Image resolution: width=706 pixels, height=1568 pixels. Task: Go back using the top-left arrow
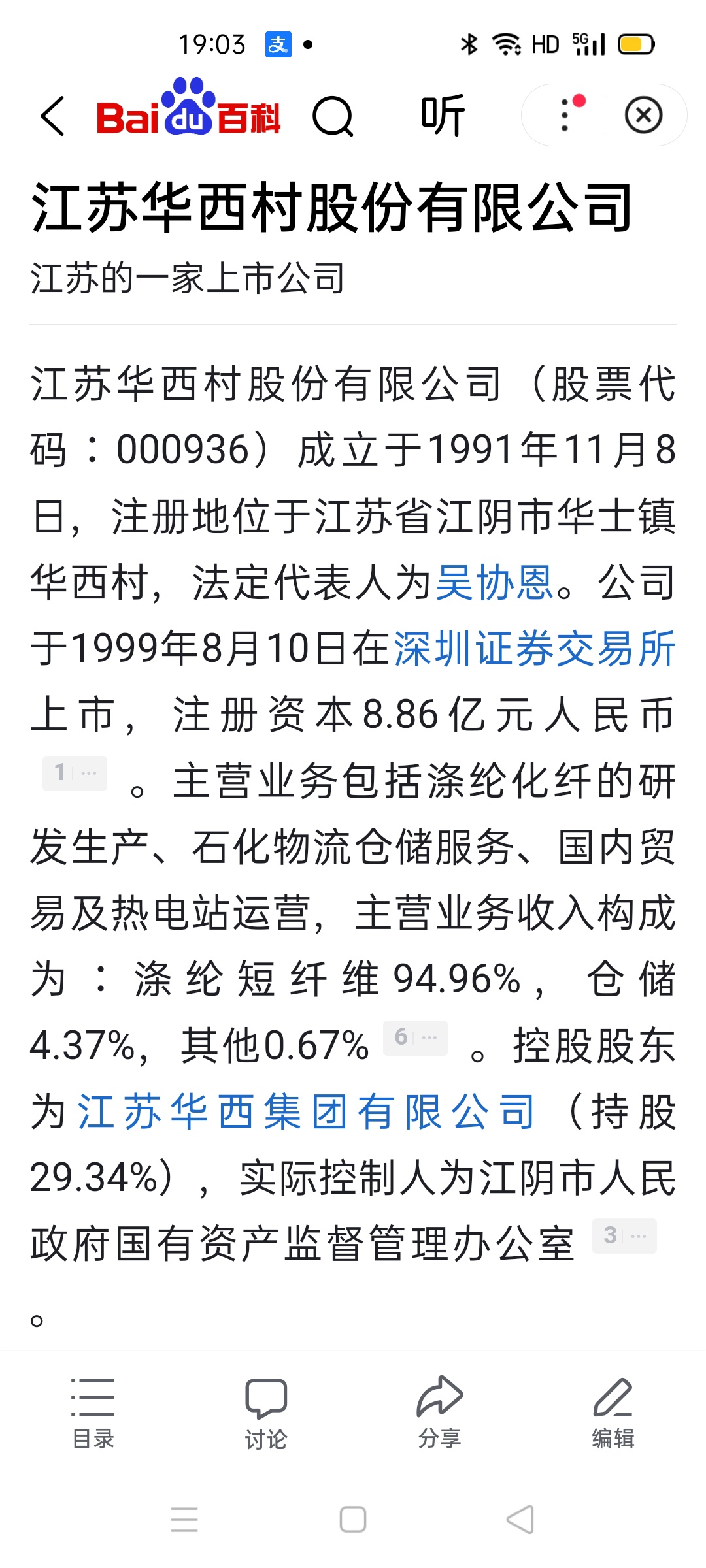tap(52, 116)
